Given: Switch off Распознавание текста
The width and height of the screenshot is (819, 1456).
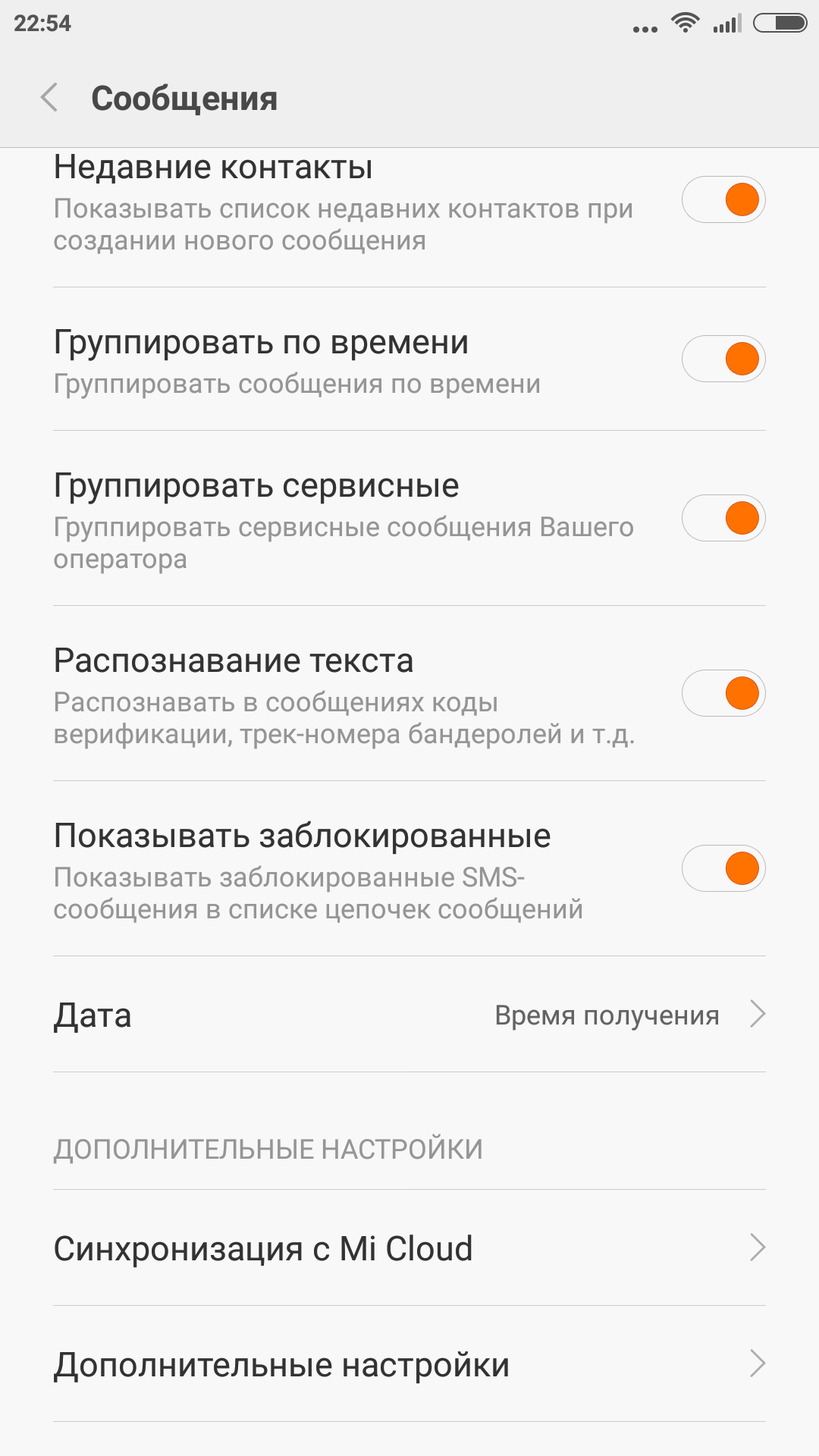Looking at the screenshot, I should (723, 694).
